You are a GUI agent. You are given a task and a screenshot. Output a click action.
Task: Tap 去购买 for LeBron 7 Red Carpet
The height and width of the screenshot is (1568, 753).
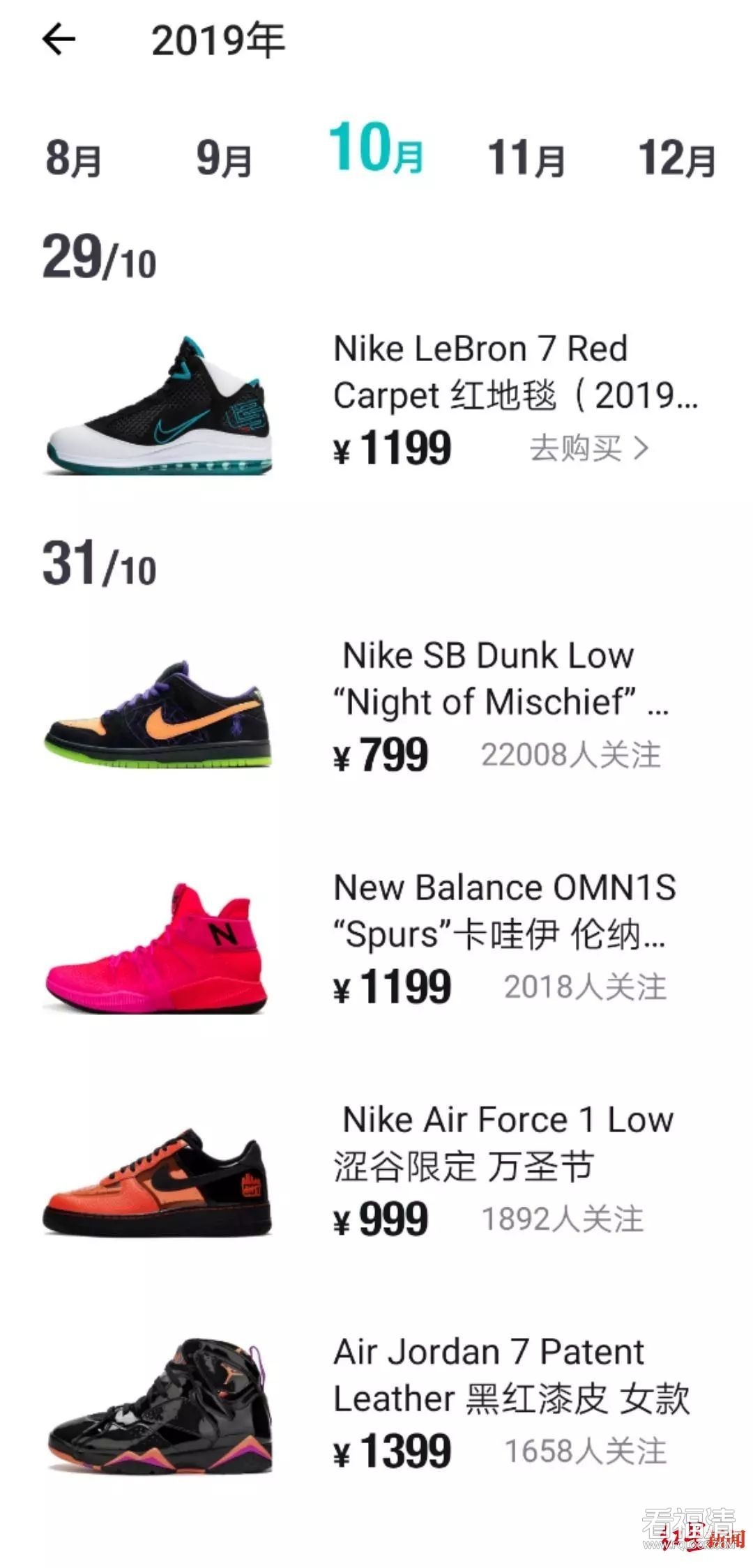(589, 448)
